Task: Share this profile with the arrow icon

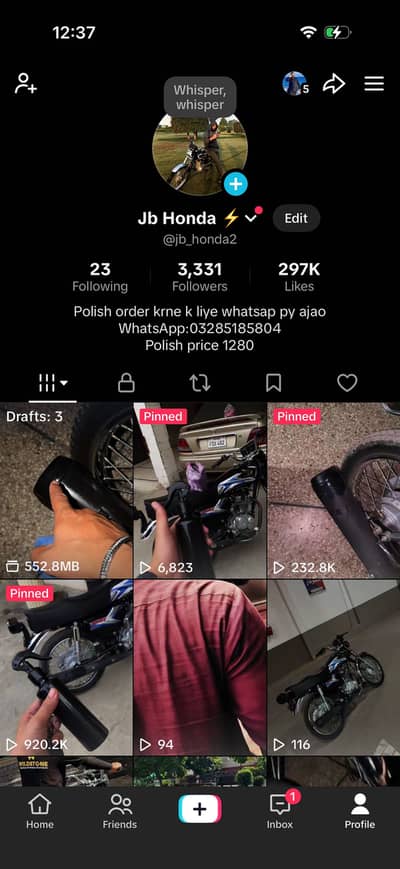Action: pyautogui.click(x=334, y=84)
